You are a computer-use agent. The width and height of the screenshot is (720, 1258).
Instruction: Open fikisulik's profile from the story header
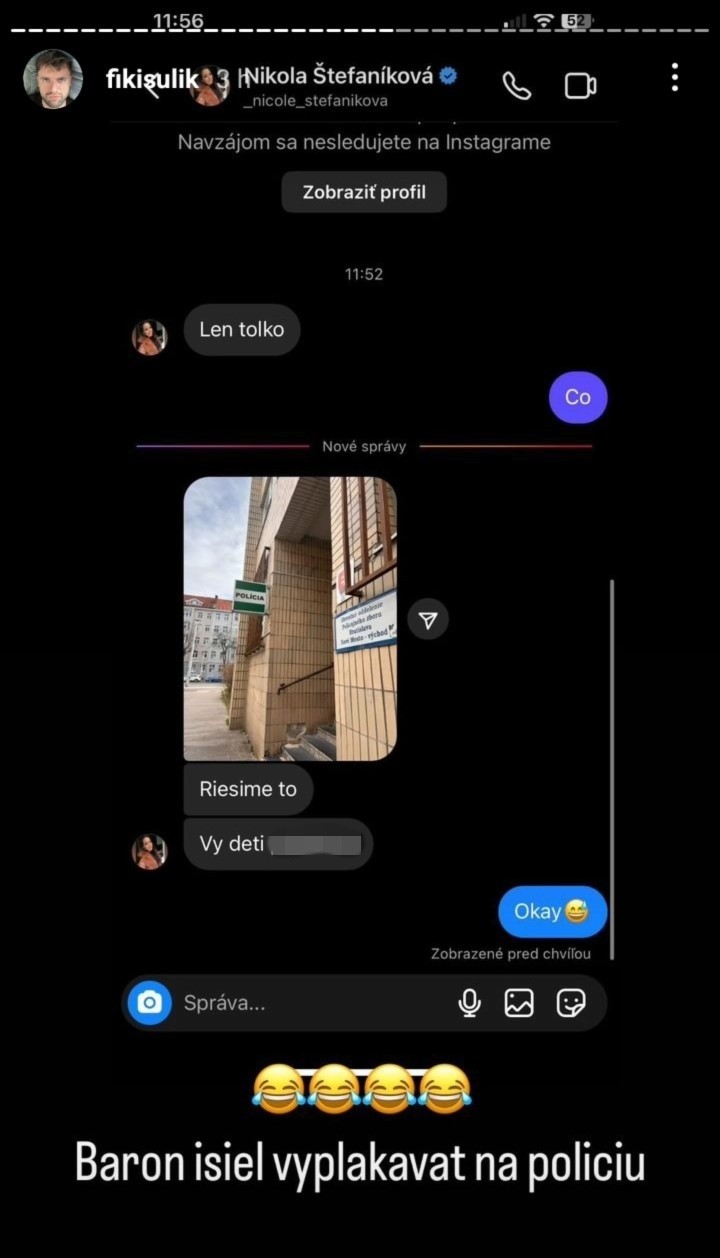click(53, 79)
